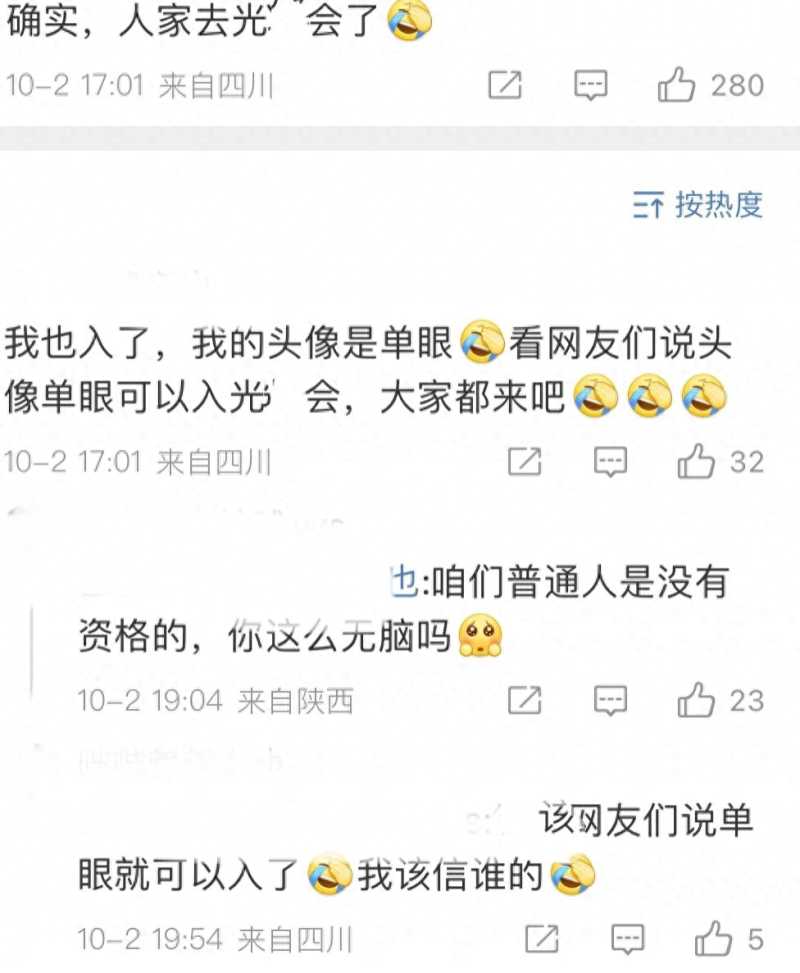Viewport: 800px width, 973px height.
Task: Repost the reply posted from 陕西
Action: (524, 701)
